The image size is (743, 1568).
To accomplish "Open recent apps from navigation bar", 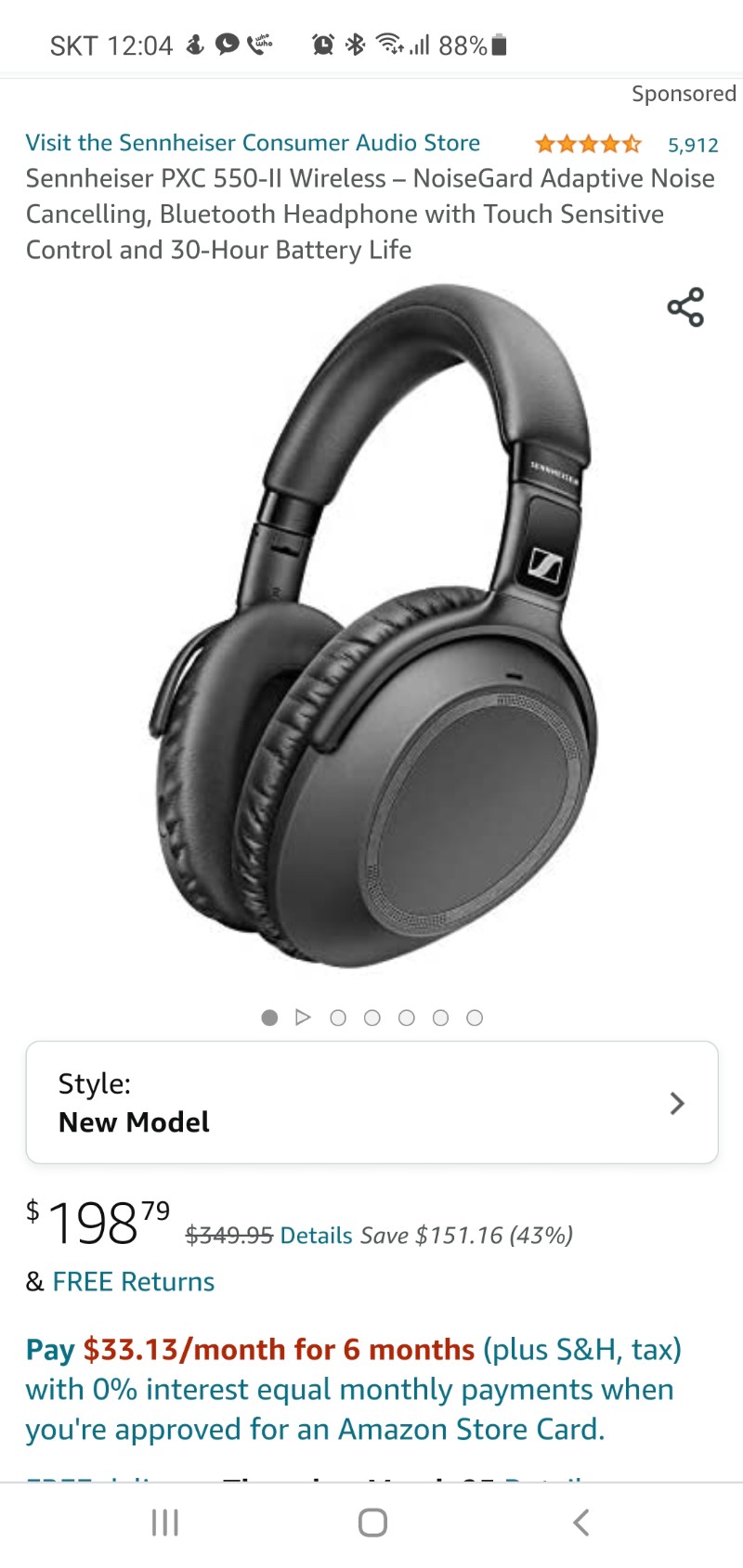I will (164, 1523).
